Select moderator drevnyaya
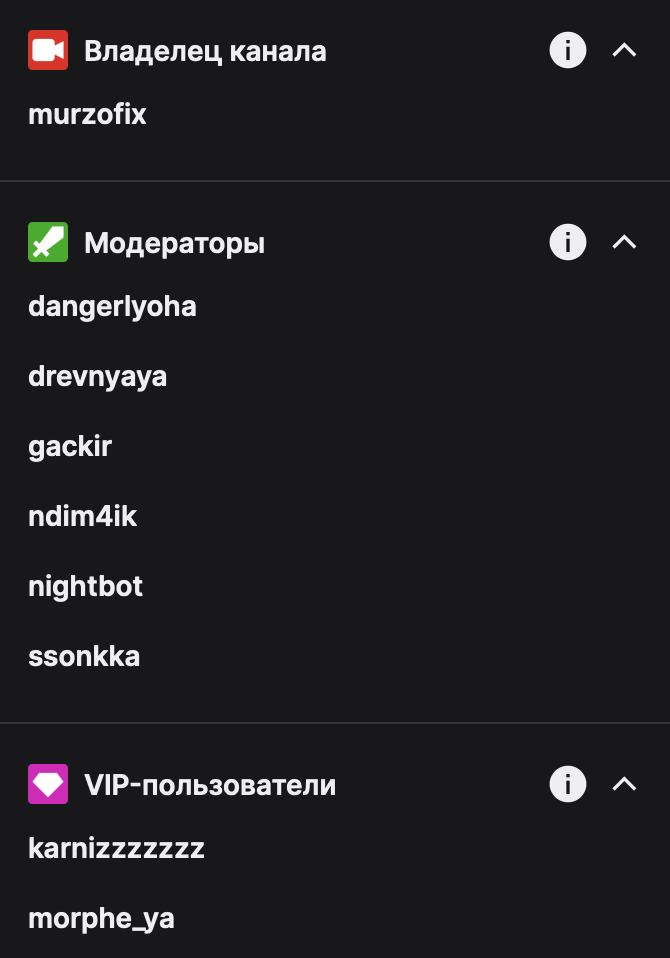670x958 pixels. click(x=97, y=376)
